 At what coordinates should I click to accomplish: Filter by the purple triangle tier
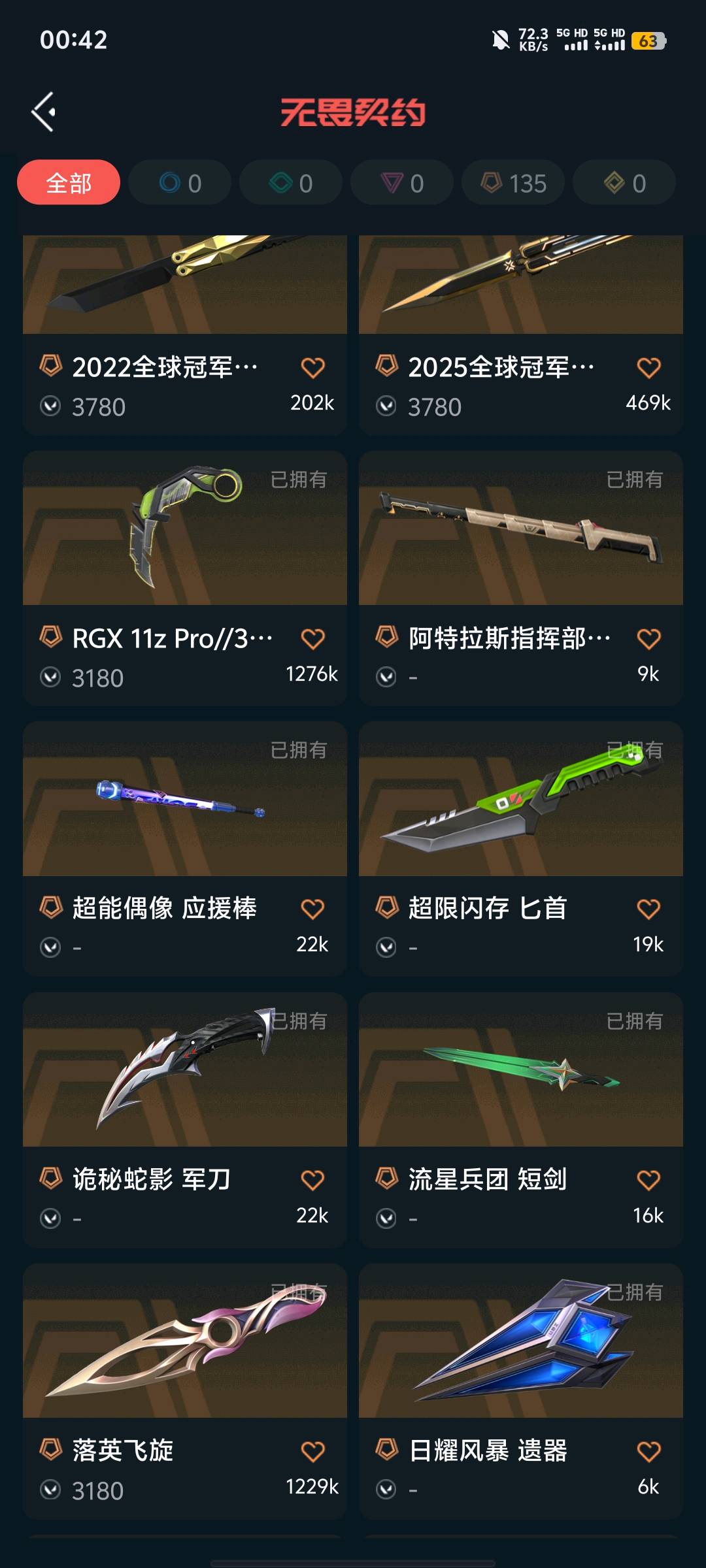402,183
